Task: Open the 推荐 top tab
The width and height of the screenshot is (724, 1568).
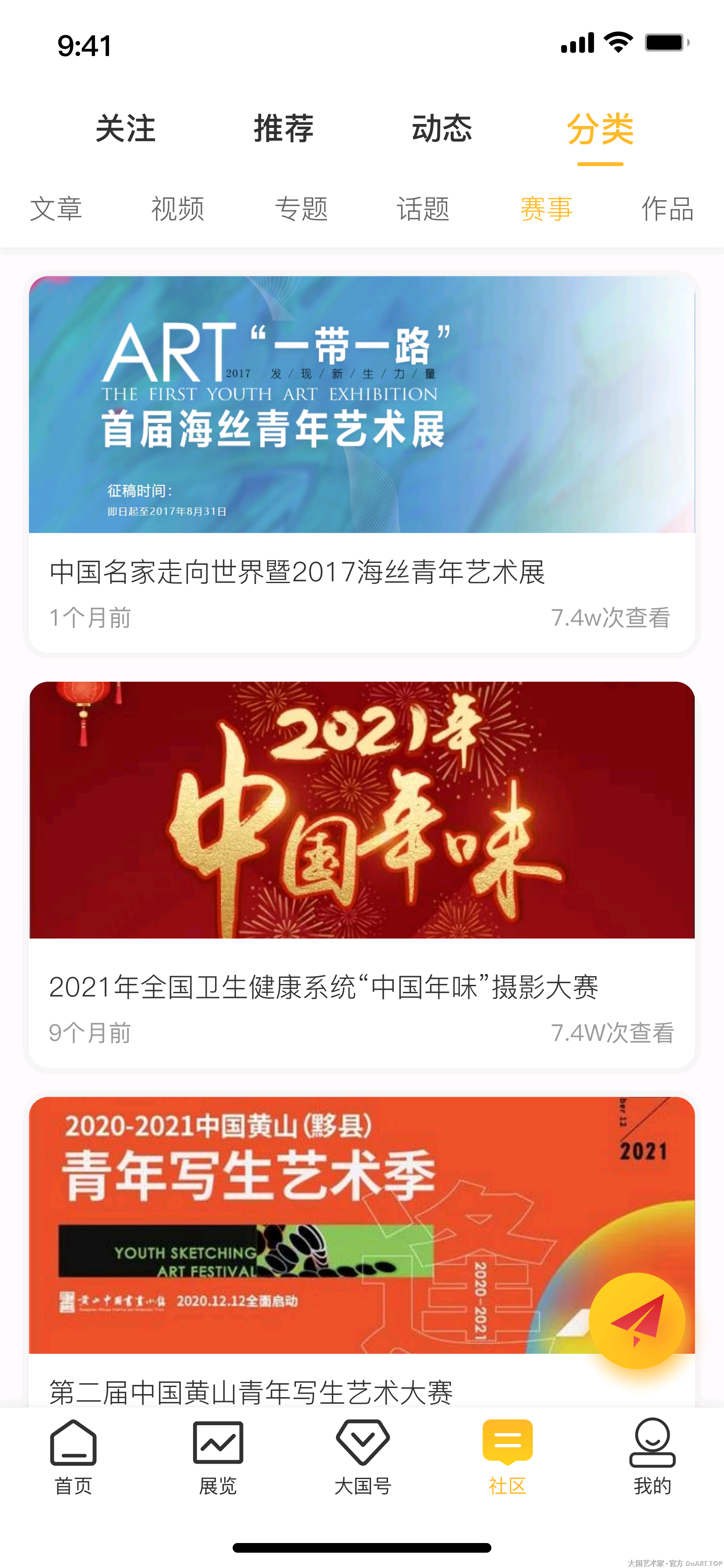Action: point(283,129)
